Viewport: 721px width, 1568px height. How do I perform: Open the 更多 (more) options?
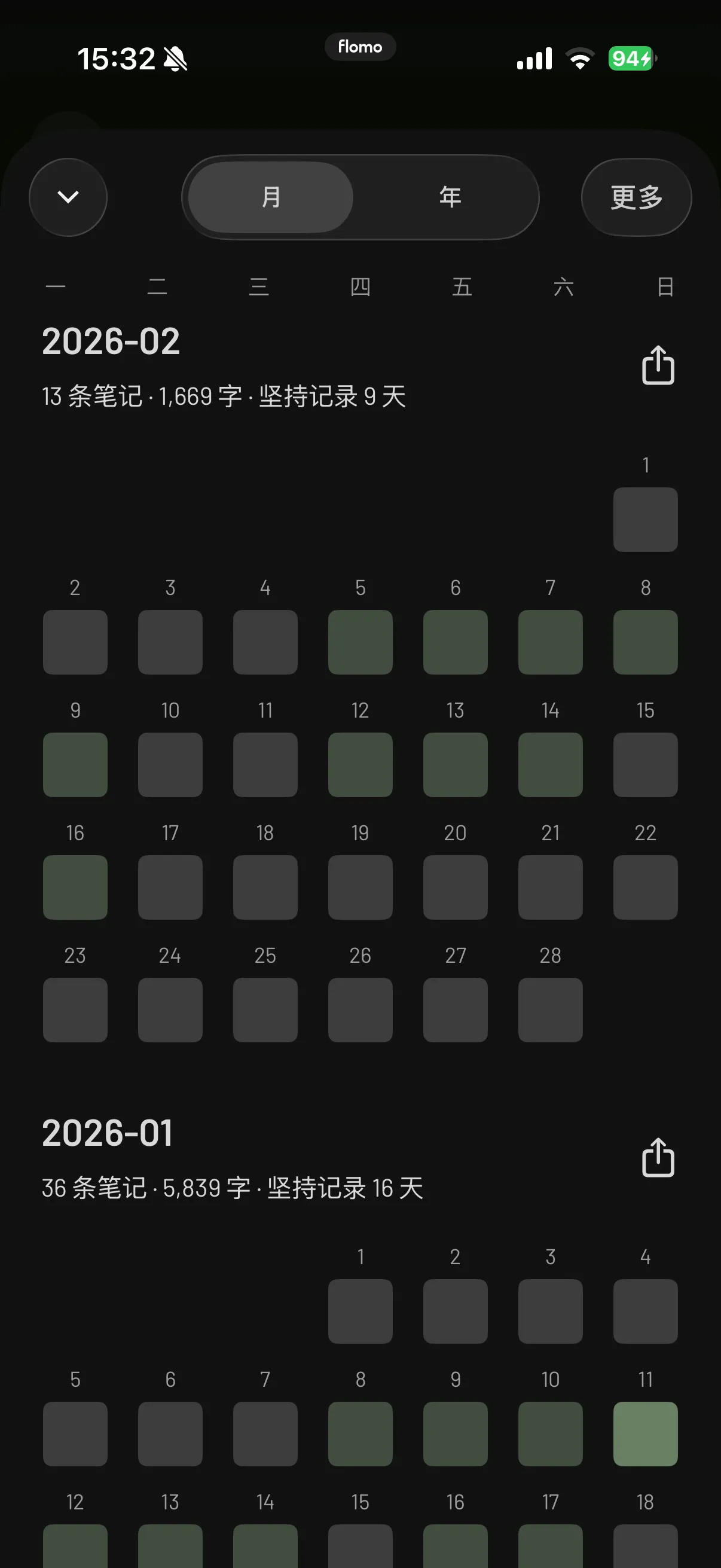coord(636,197)
